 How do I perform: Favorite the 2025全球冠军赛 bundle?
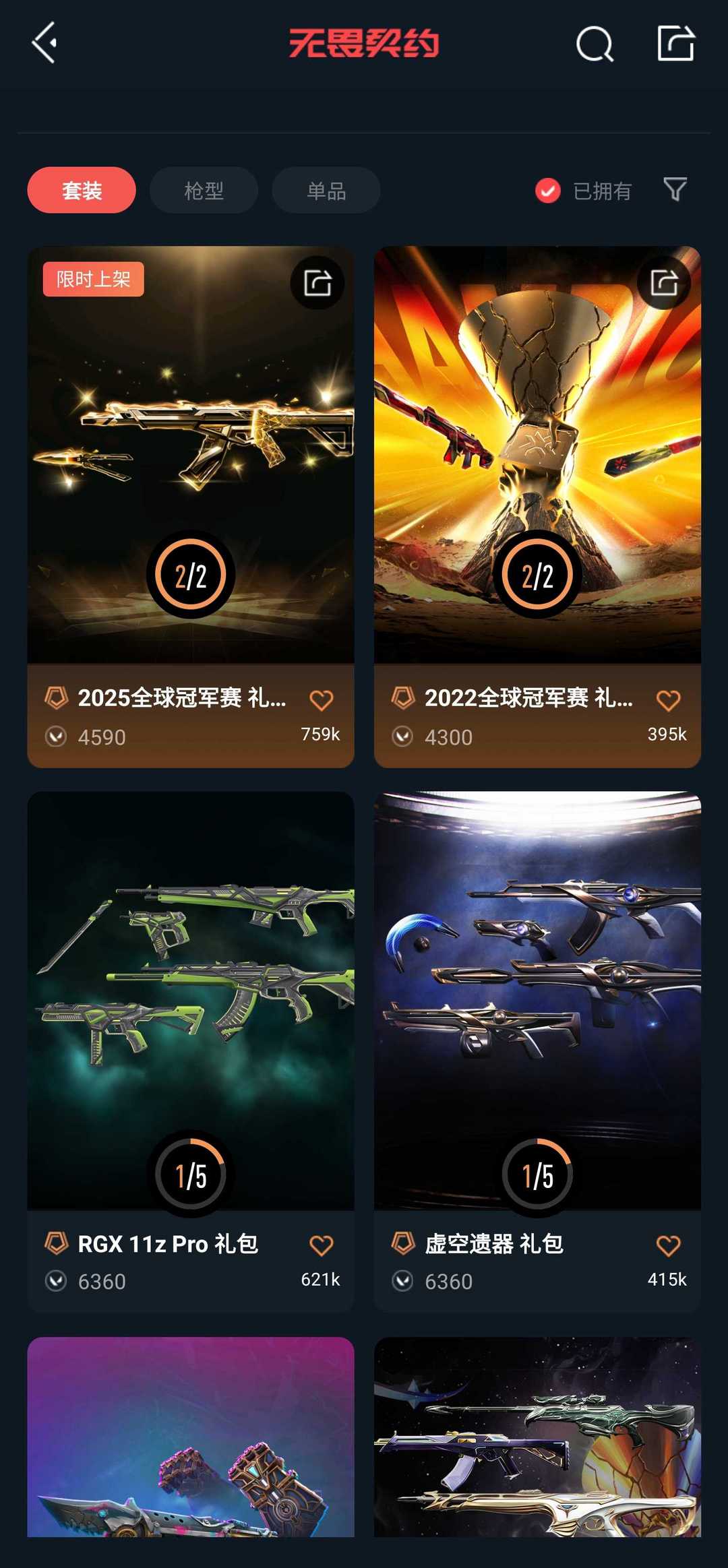[x=322, y=700]
